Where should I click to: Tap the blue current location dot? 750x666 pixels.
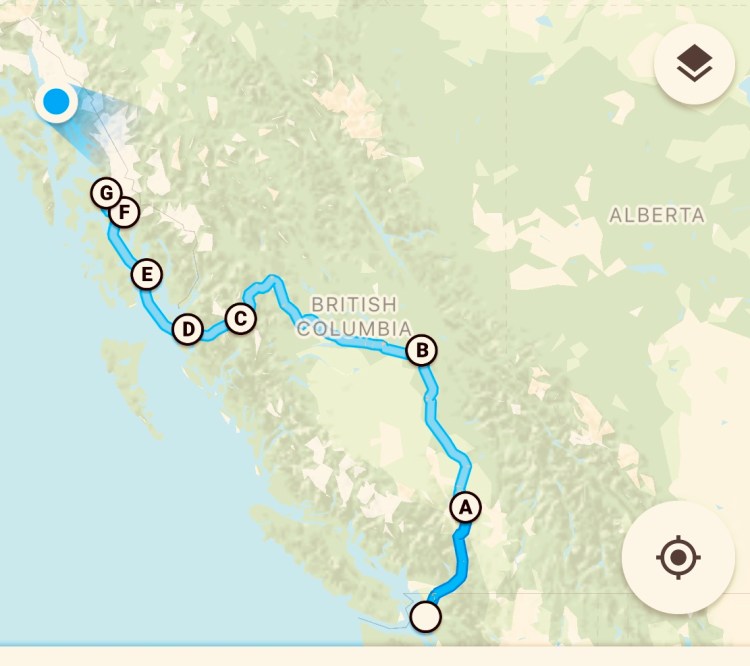coord(56,101)
